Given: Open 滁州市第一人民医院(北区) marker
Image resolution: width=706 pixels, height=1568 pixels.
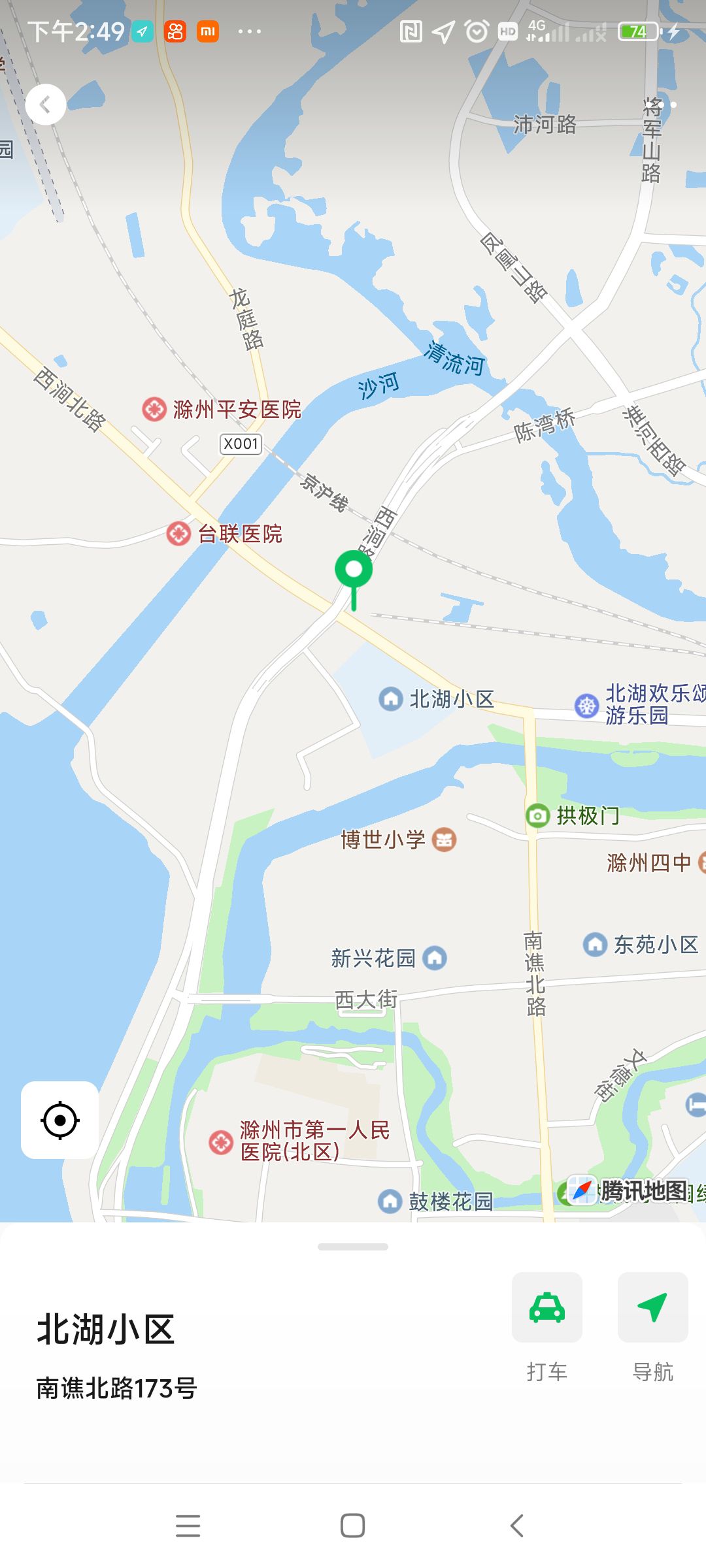Looking at the screenshot, I should [221, 1142].
